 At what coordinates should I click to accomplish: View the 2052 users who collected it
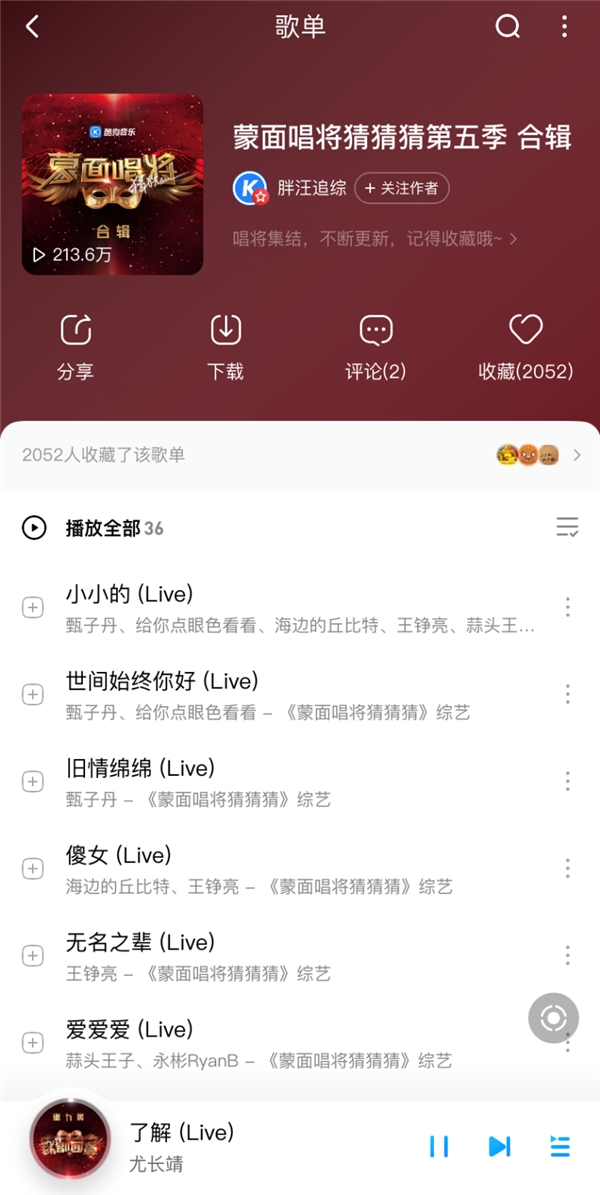[300, 455]
